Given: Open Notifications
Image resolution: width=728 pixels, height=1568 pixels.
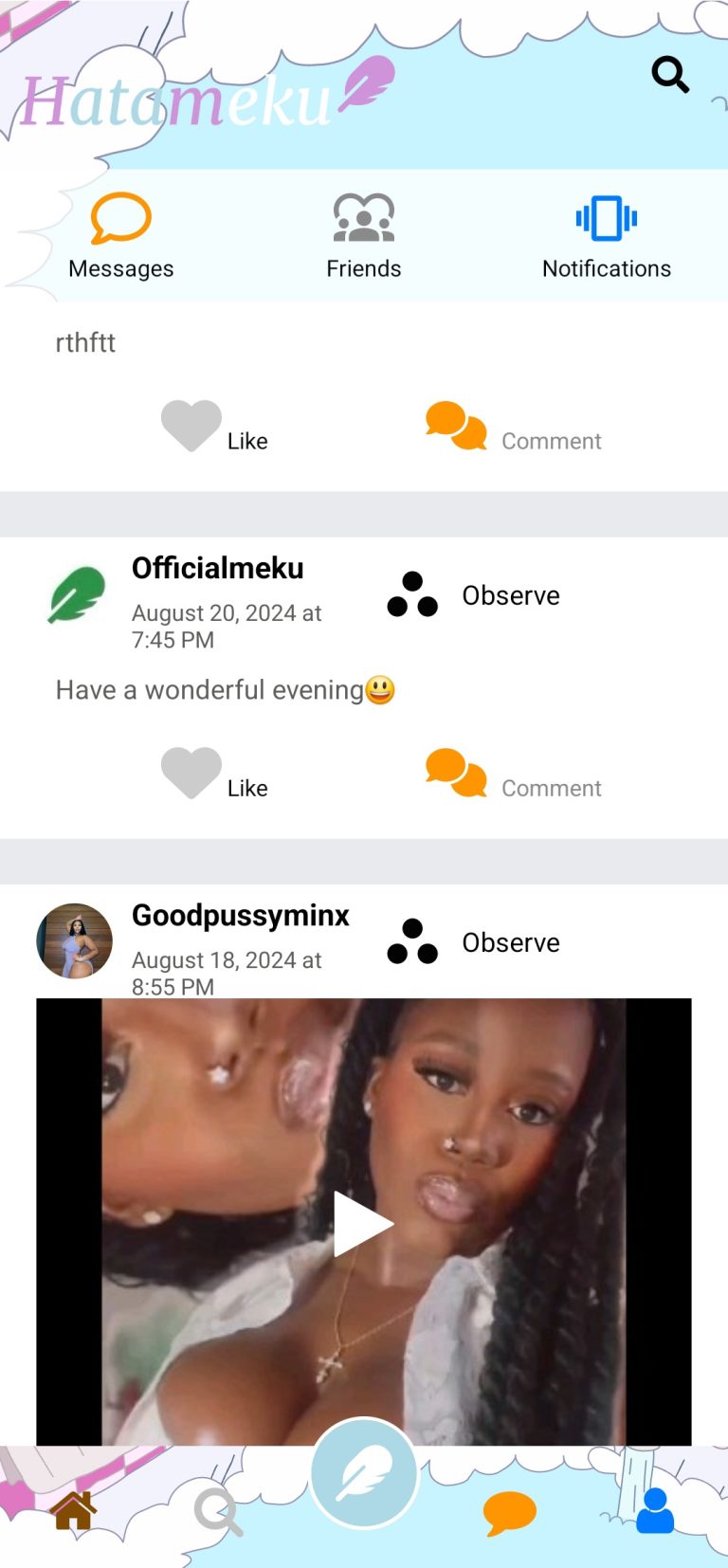Looking at the screenshot, I should tap(607, 236).
